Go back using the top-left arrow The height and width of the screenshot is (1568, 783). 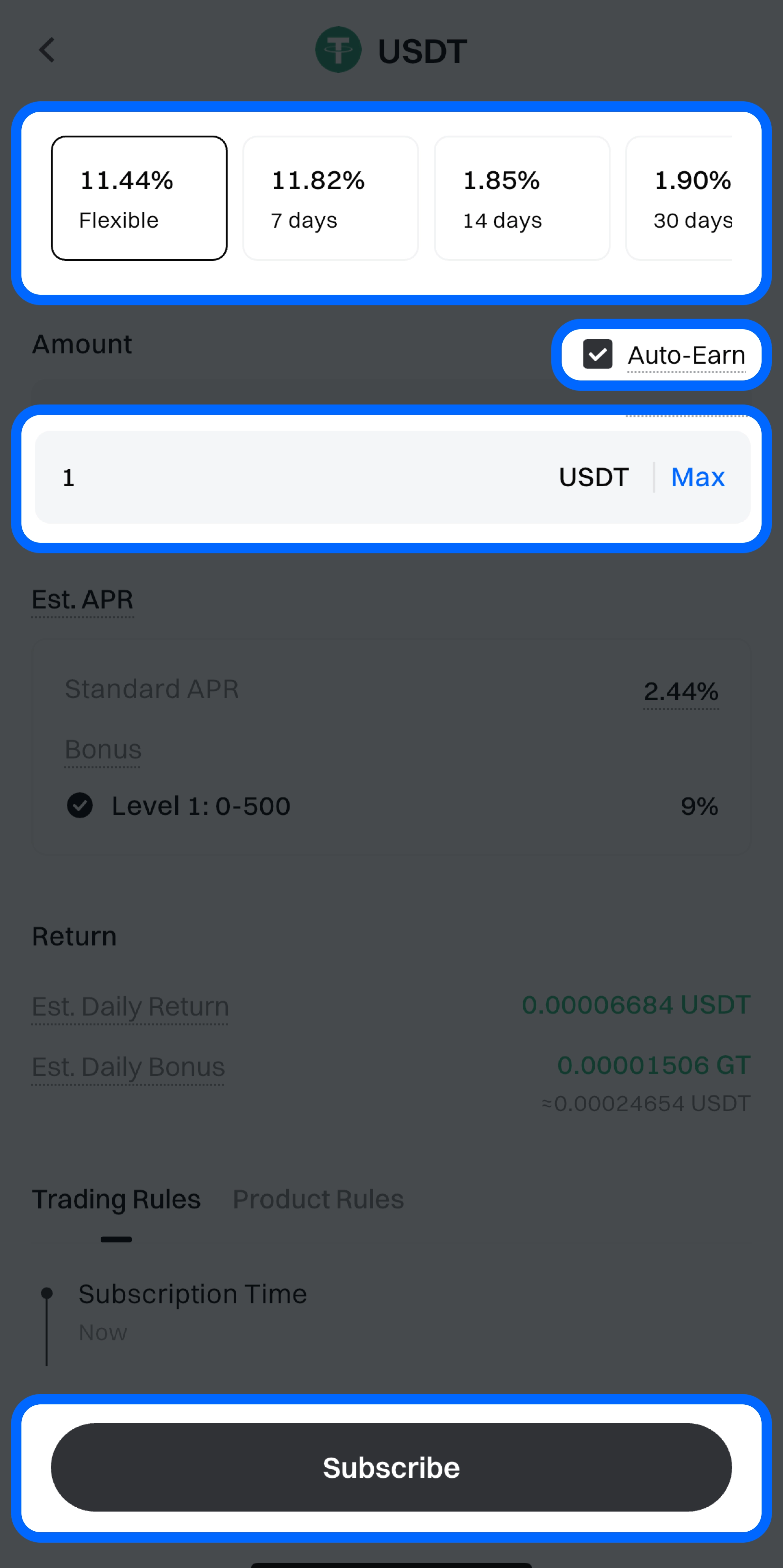coord(47,51)
